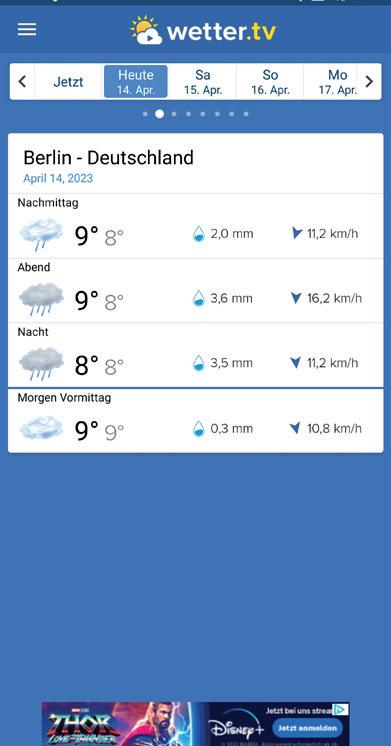The image size is (391, 746).
Task: View forecast for Sa 15. Apr.
Action: pyautogui.click(x=203, y=82)
